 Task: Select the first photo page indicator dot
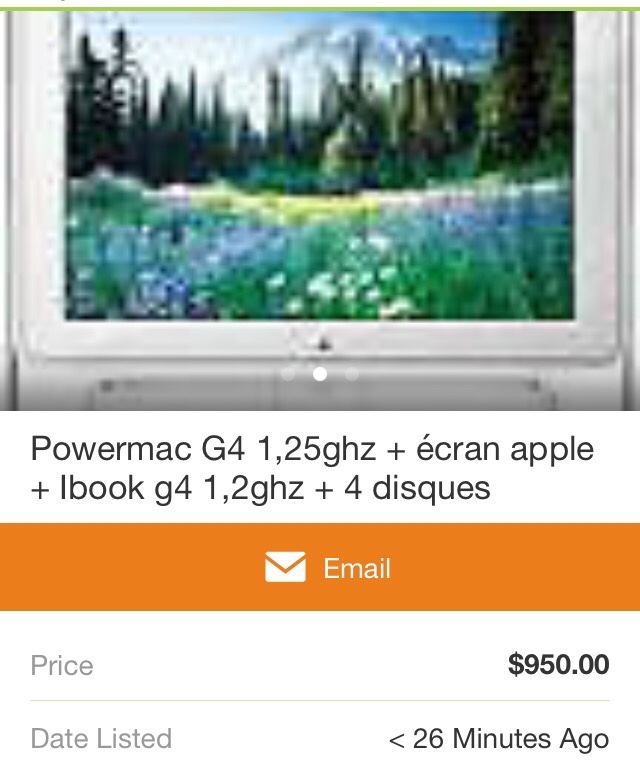click(288, 375)
